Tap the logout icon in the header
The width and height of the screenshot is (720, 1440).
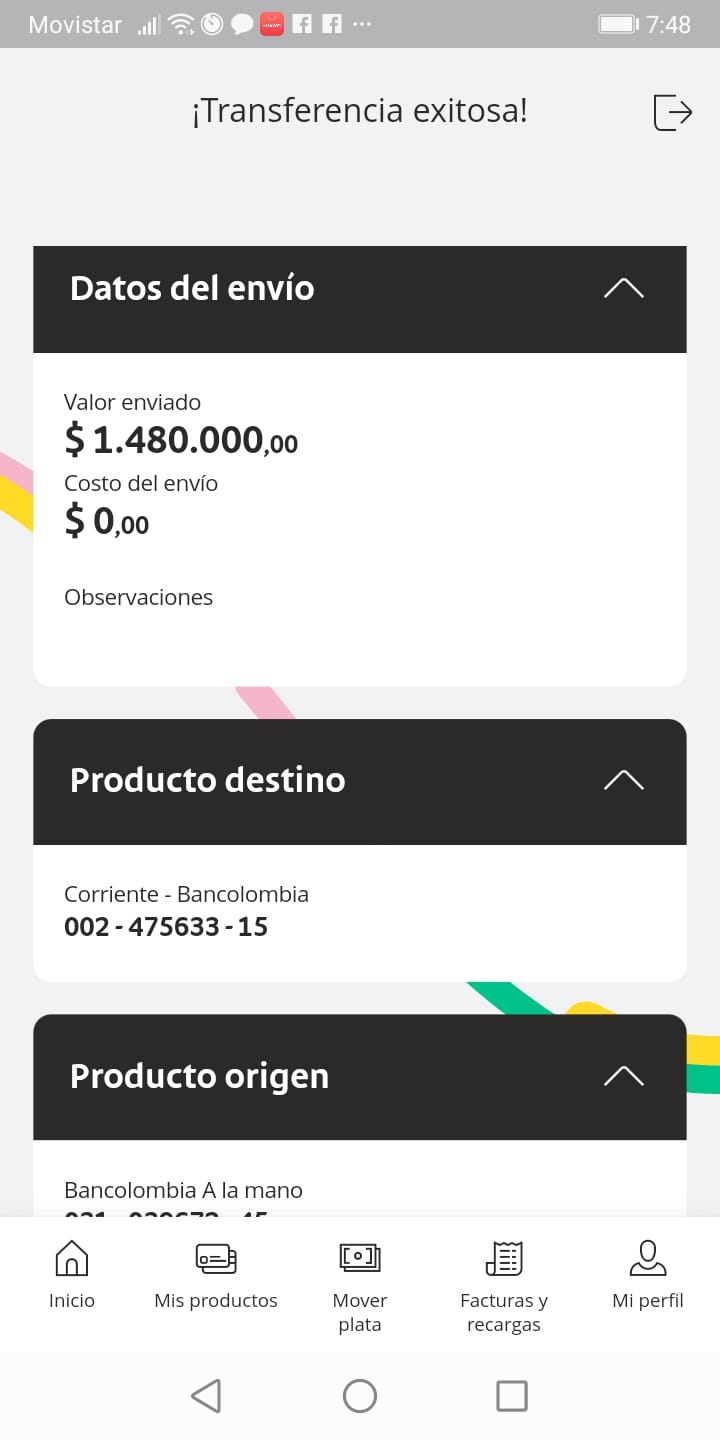[672, 111]
